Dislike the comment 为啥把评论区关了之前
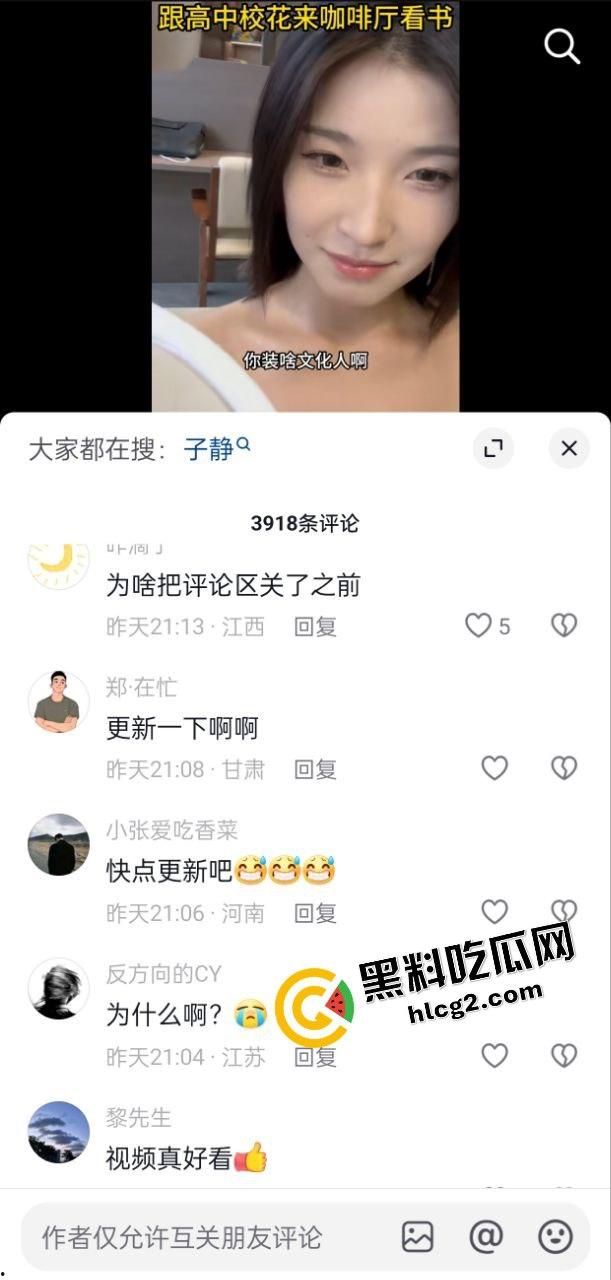 point(564,626)
